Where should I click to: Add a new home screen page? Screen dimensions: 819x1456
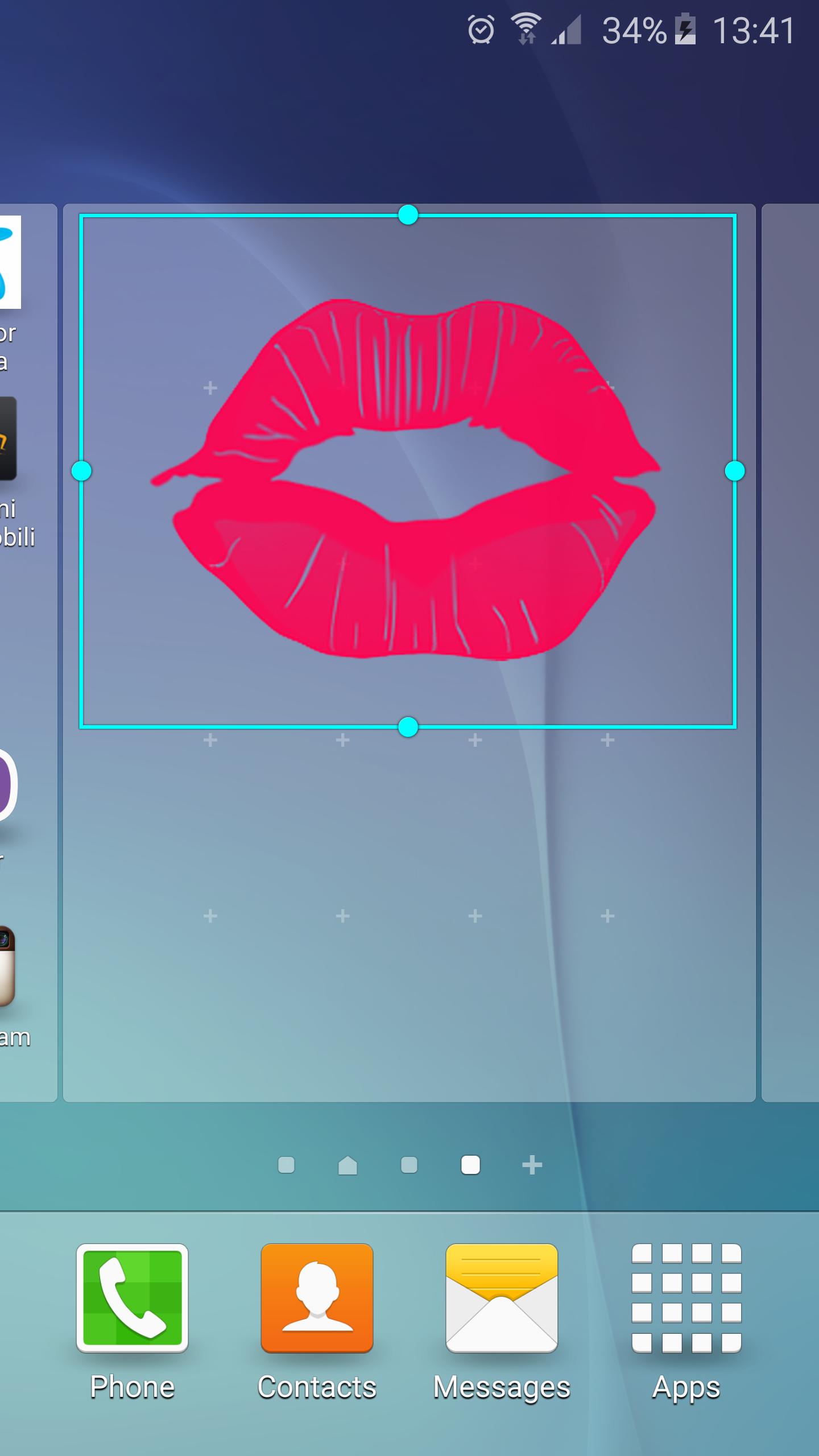[532, 1165]
